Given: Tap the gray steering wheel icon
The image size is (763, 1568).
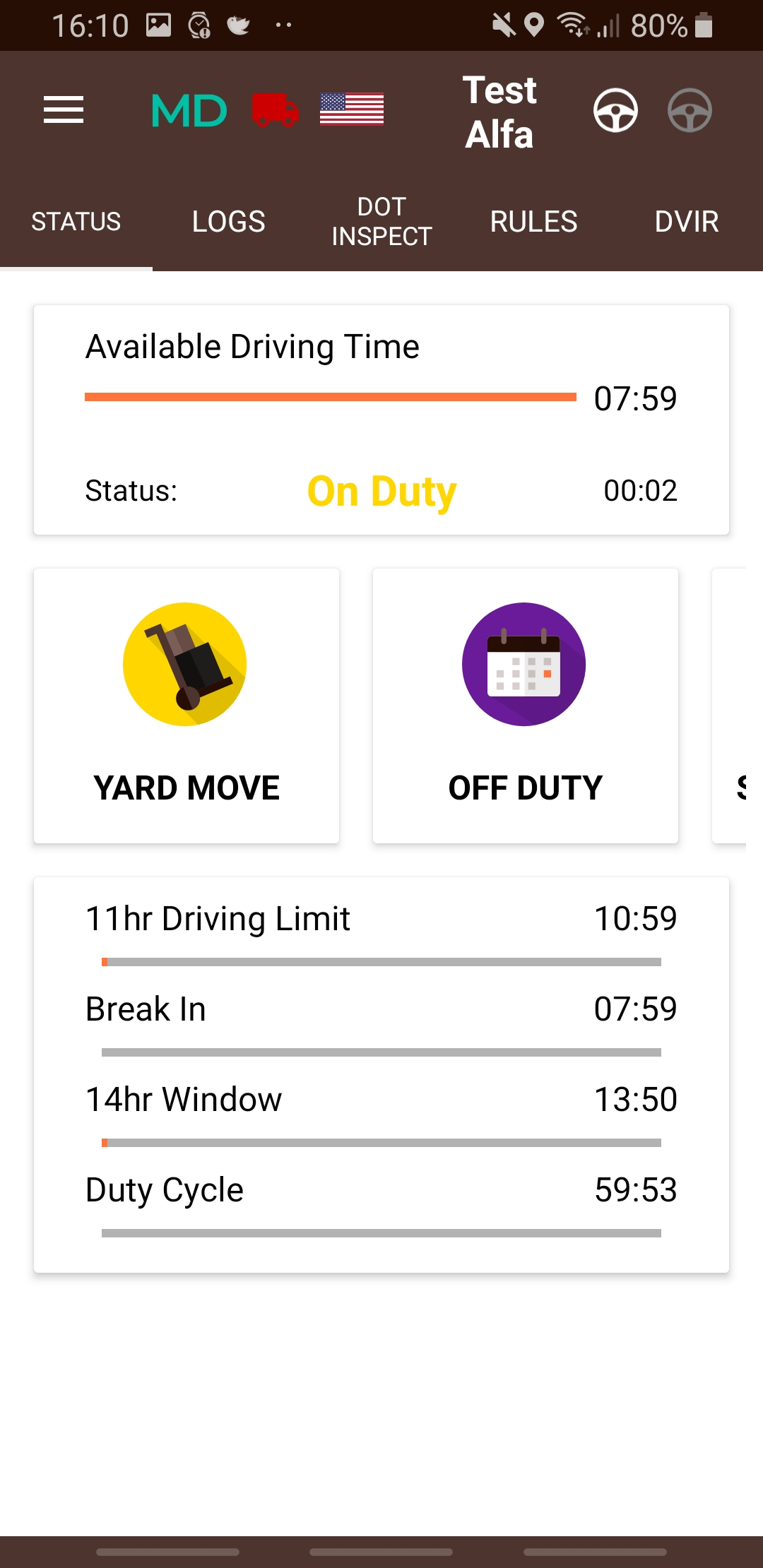Looking at the screenshot, I should pos(689,111).
